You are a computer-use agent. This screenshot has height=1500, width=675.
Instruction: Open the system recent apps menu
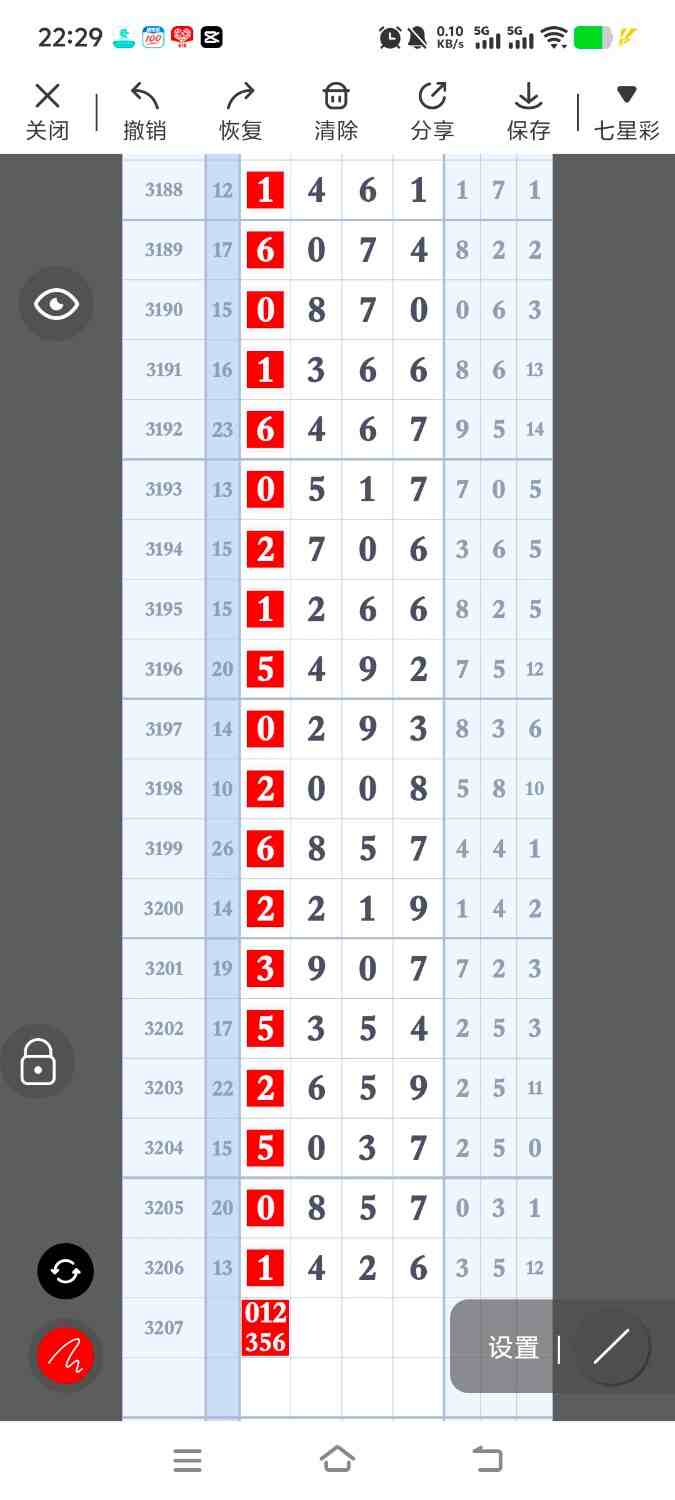187,1460
